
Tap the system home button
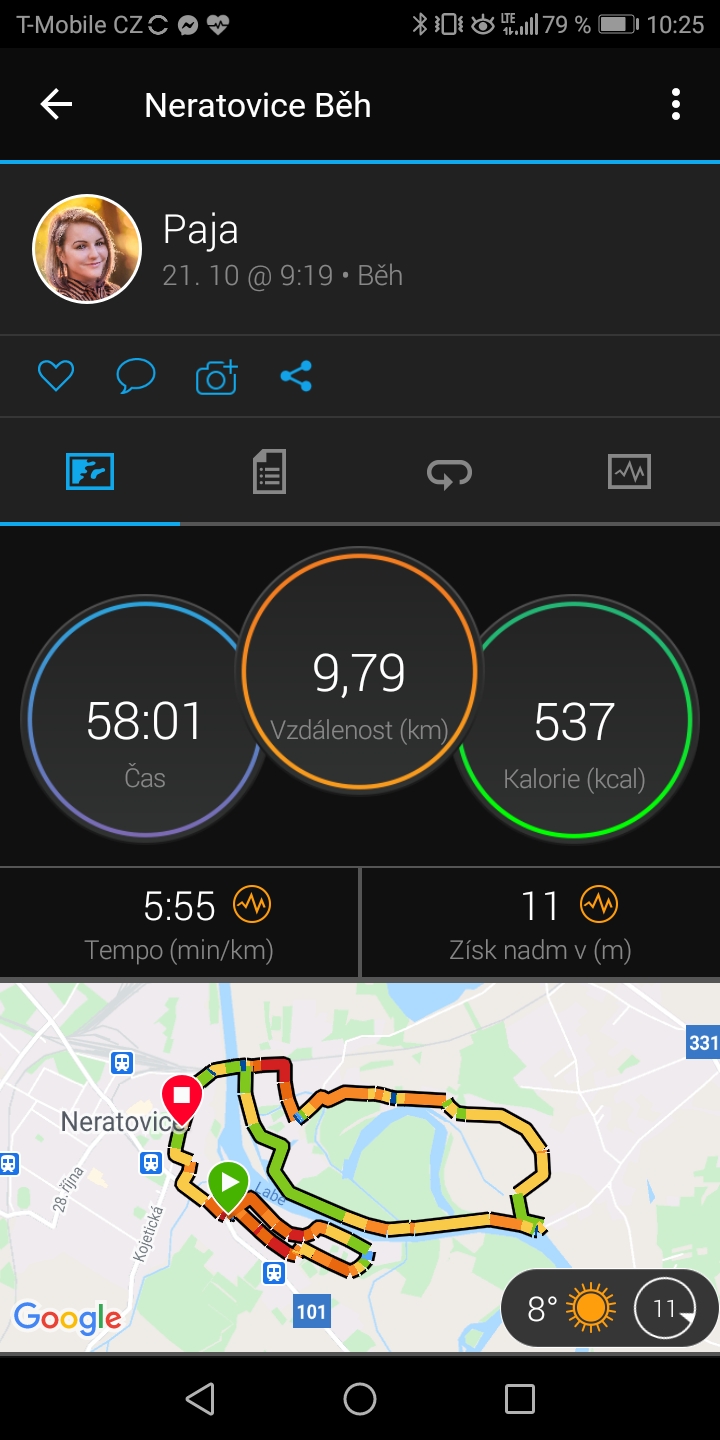tap(360, 1398)
